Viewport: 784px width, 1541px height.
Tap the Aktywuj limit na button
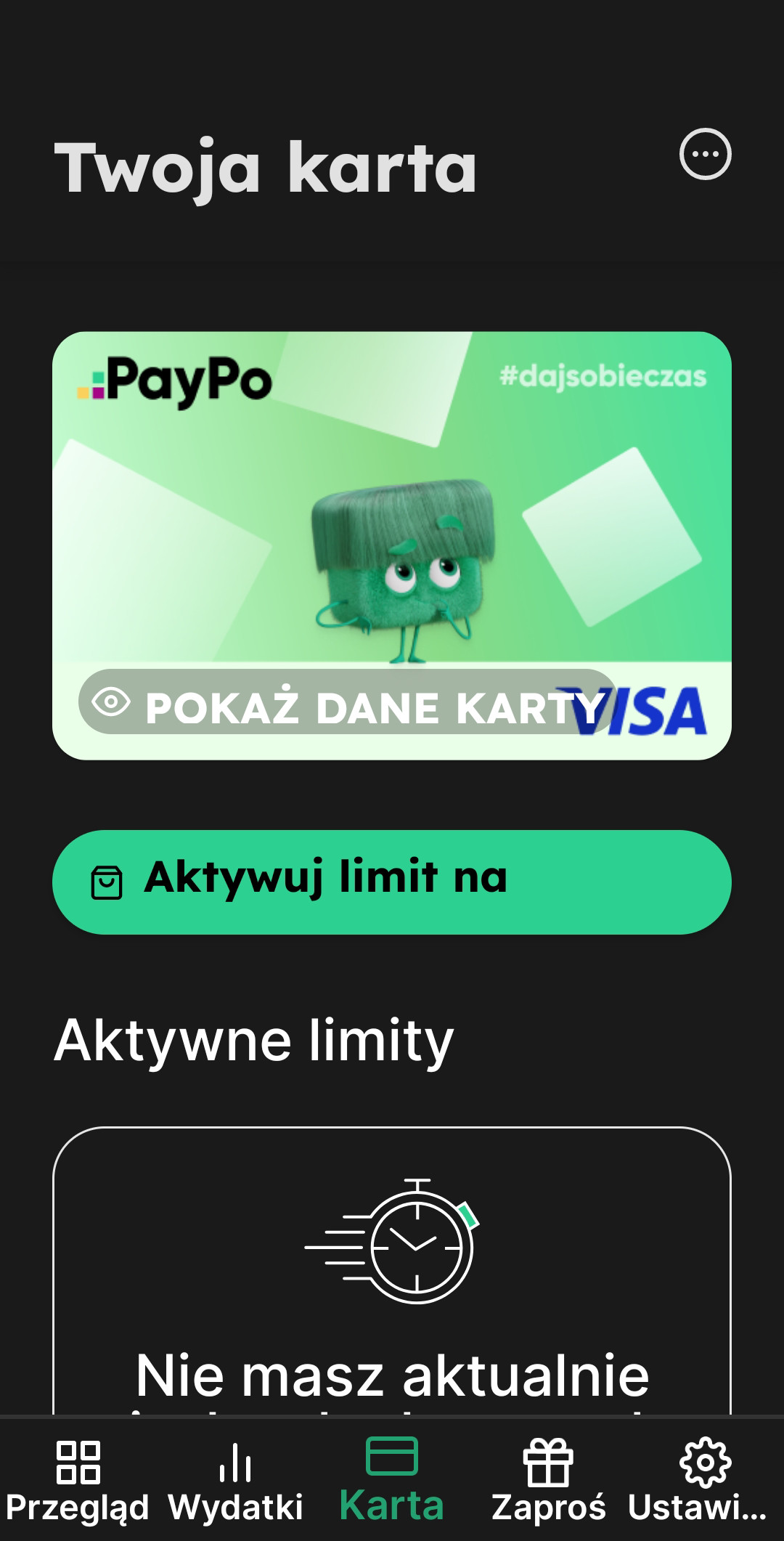pos(392,882)
